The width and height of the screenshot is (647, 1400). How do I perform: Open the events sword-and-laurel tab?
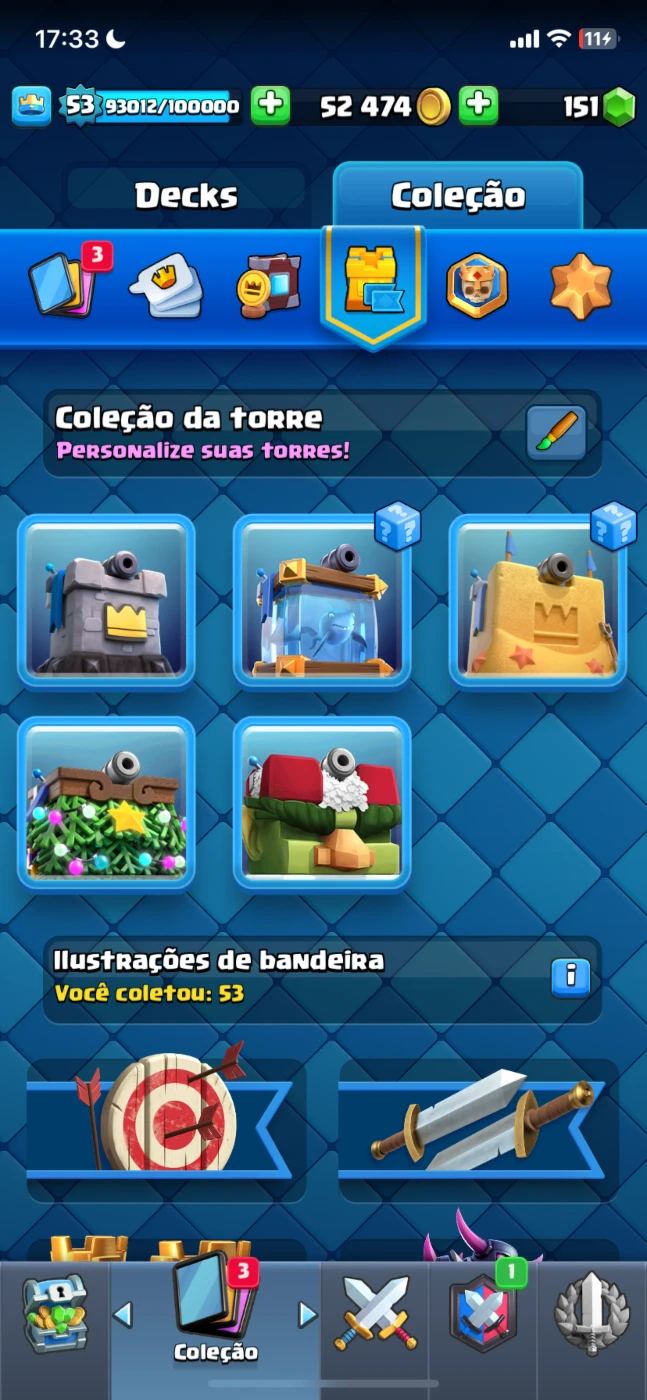[x=592, y=1313]
